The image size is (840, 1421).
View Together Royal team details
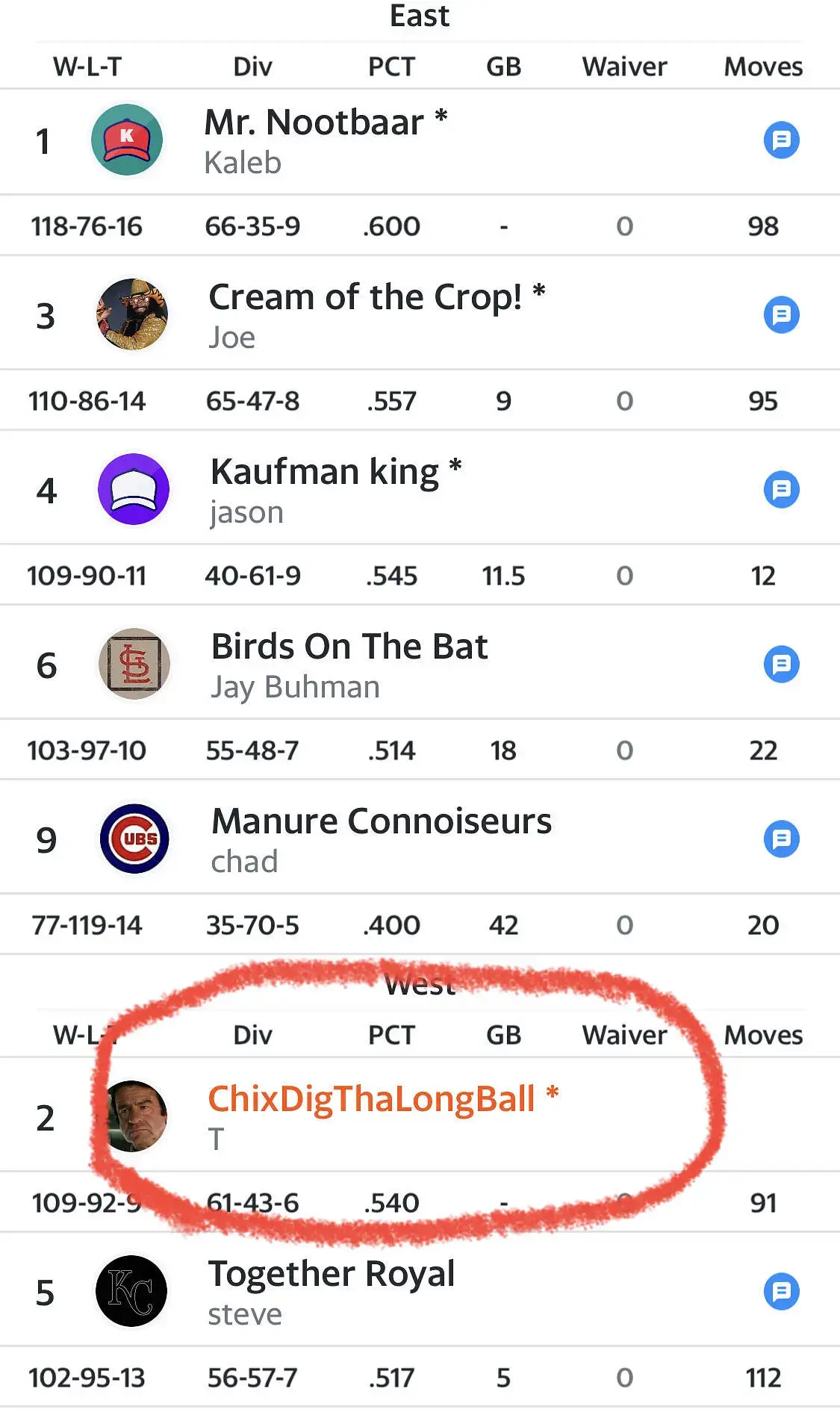331,1274
